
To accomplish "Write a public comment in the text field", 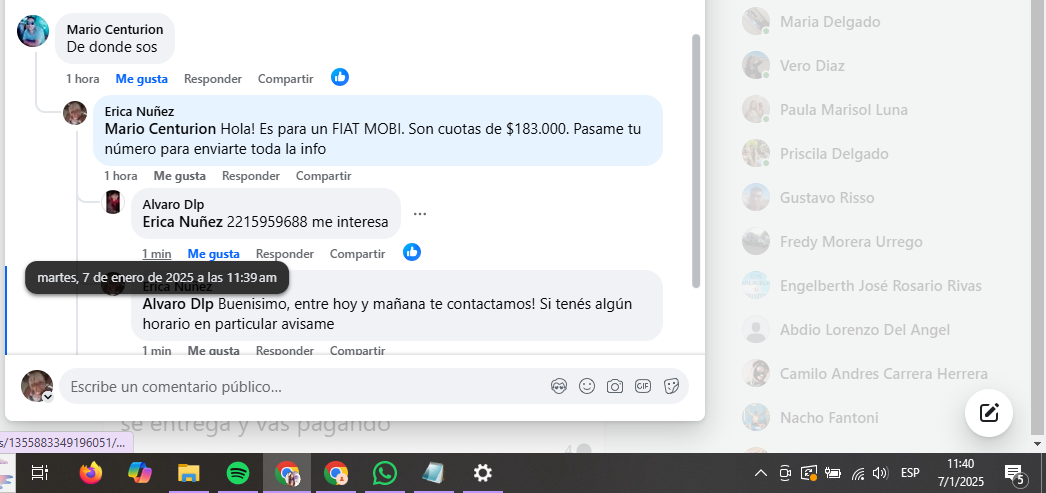I will (300, 386).
